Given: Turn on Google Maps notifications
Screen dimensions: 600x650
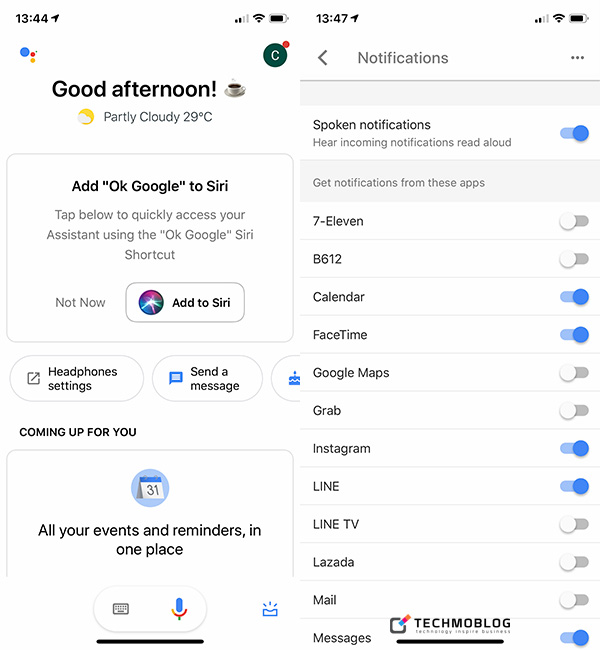Looking at the screenshot, I should click(573, 373).
